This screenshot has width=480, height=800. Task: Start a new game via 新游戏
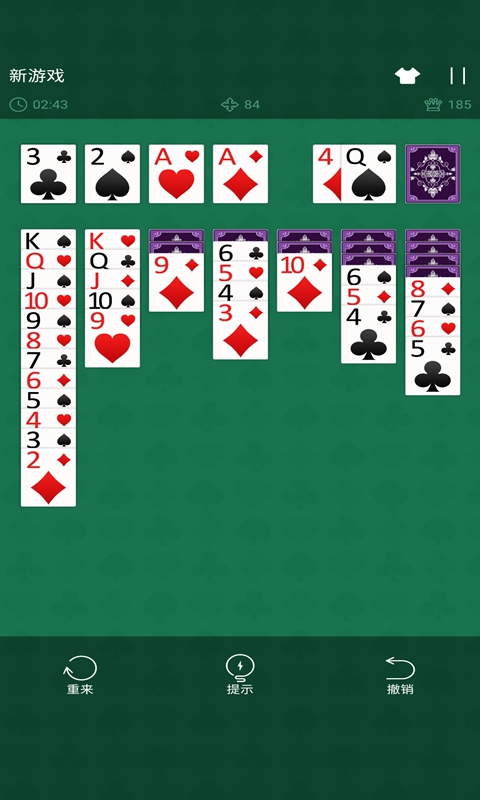[x=37, y=76]
